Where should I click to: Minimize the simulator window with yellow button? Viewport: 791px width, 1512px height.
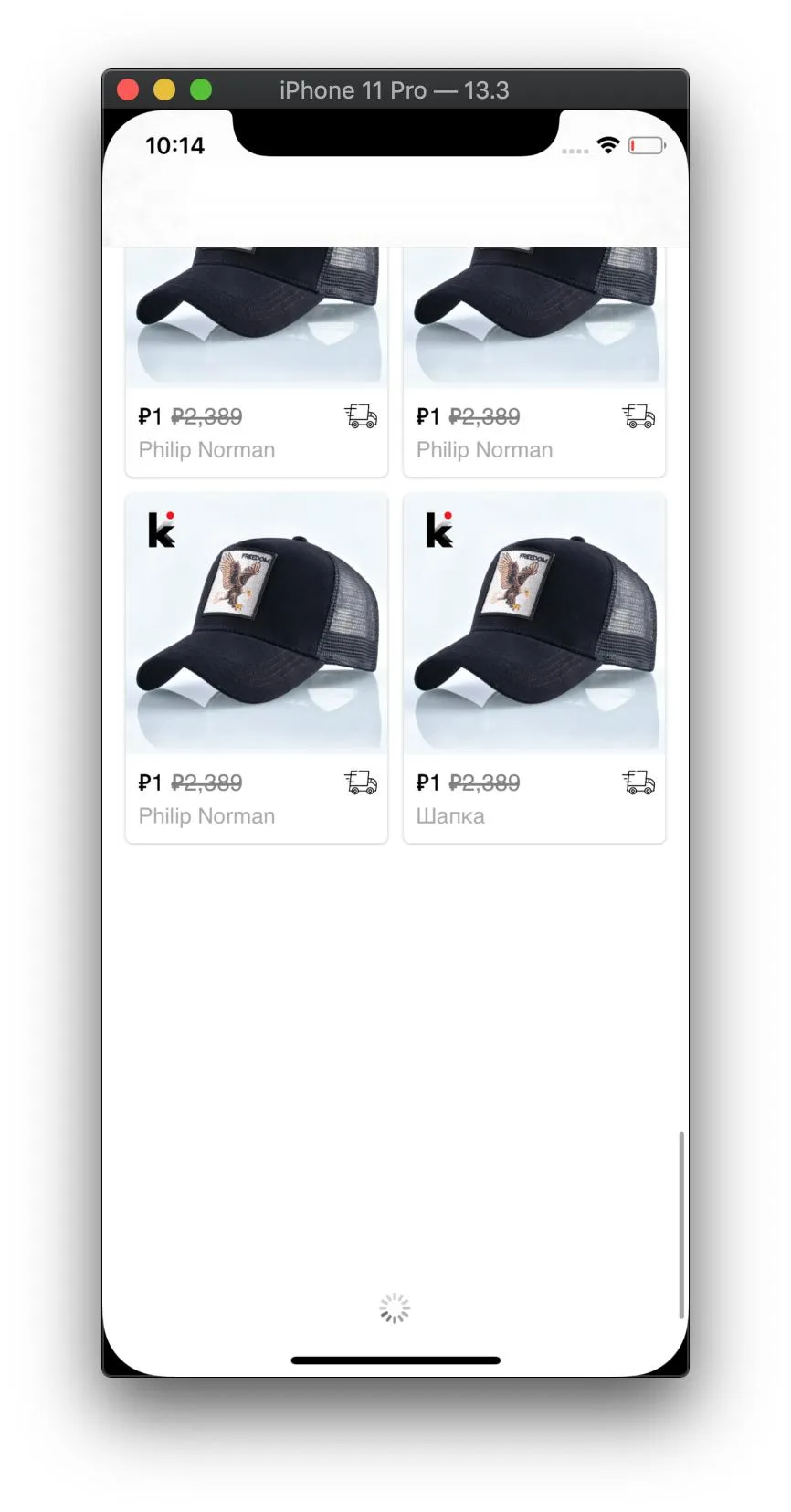pyautogui.click(x=164, y=89)
